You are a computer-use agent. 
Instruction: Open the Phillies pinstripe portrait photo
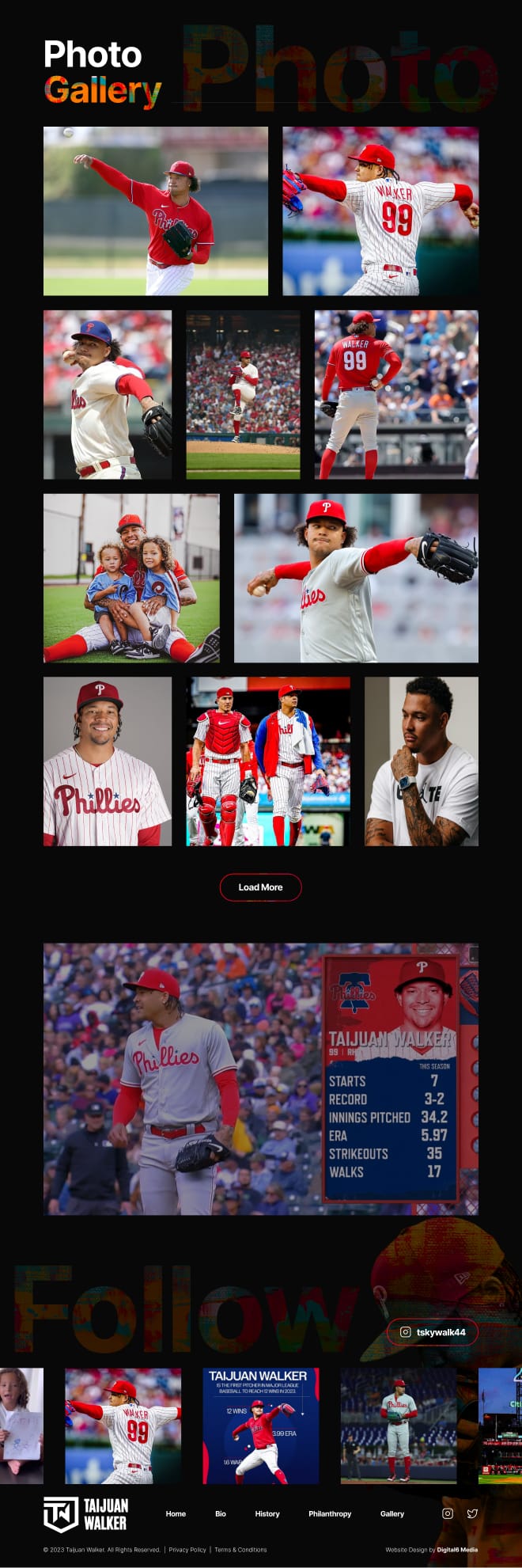(107, 761)
